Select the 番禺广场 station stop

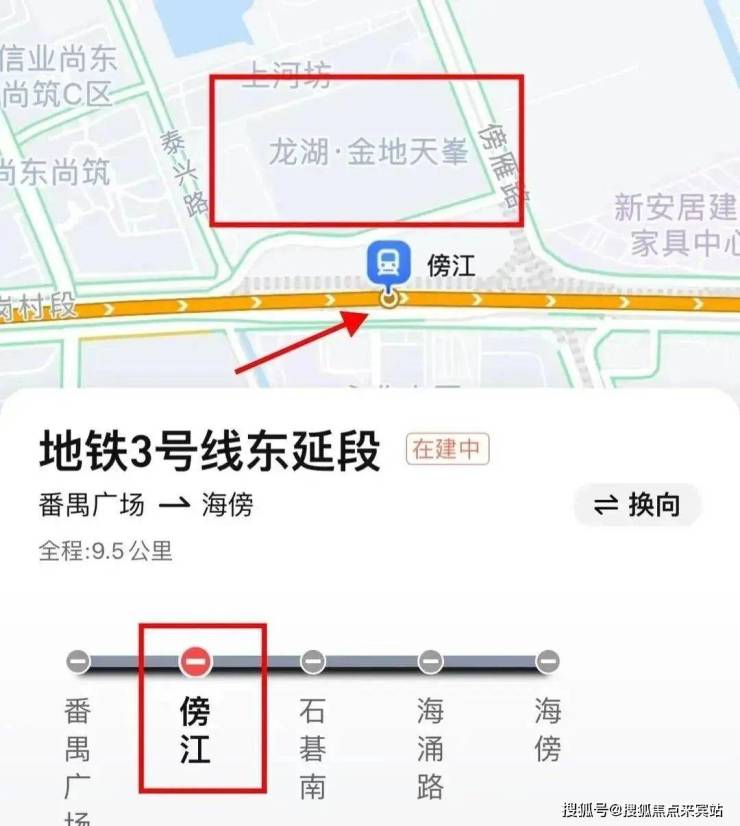click(x=78, y=661)
